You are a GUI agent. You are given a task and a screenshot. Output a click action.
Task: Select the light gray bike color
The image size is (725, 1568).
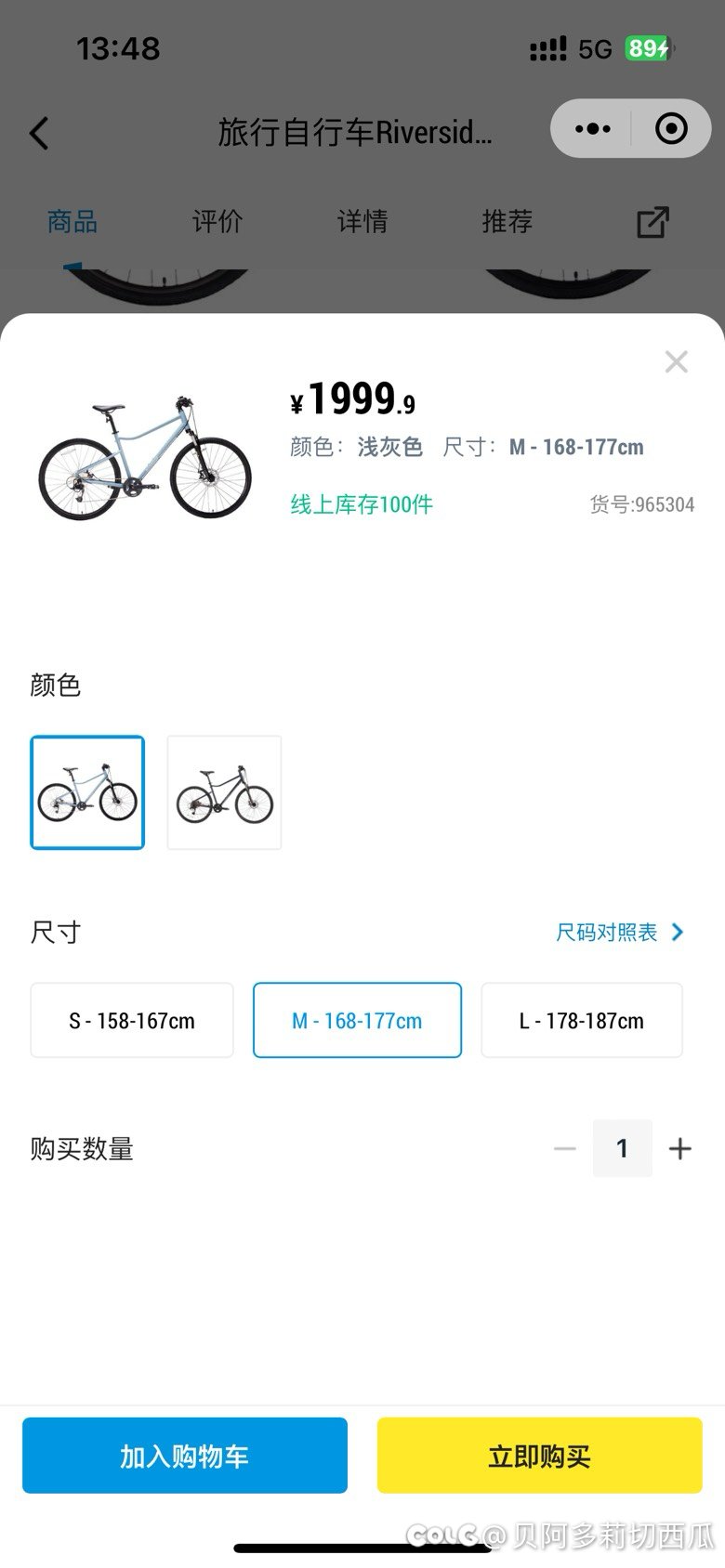[x=87, y=792]
